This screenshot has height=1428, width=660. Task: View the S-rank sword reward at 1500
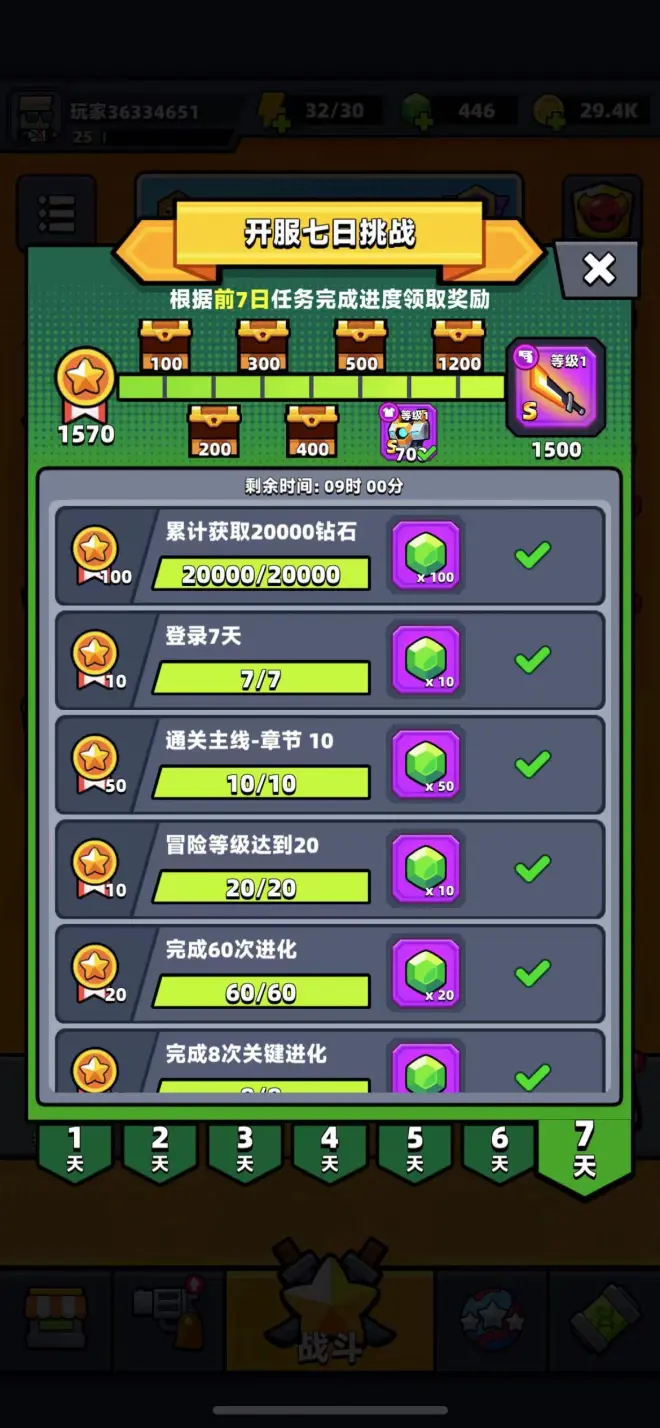[x=556, y=387]
